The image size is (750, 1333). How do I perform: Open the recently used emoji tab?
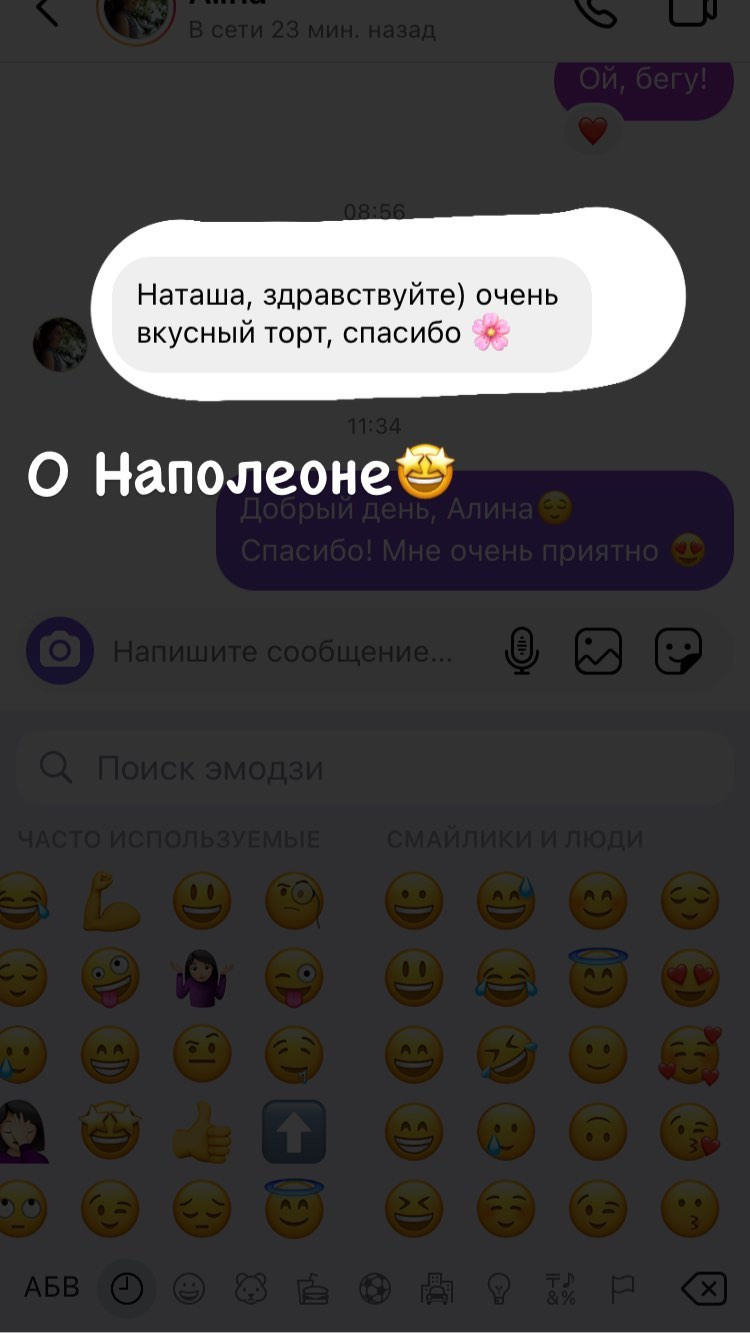click(x=125, y=1289)
